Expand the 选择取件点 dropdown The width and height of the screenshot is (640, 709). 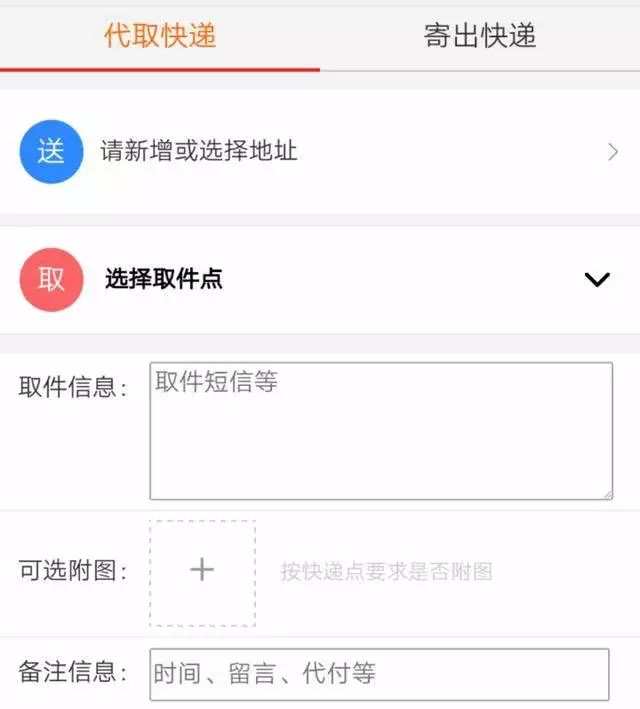click(596, 280)
